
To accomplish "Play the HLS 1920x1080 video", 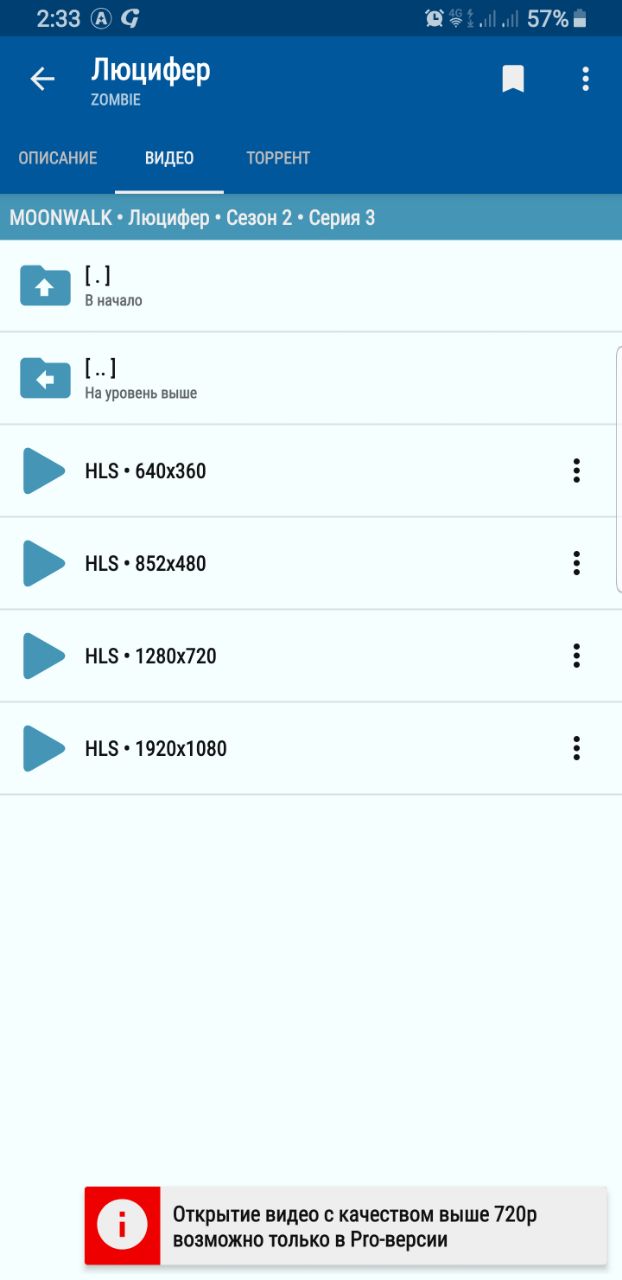I will tap(155, 749).
